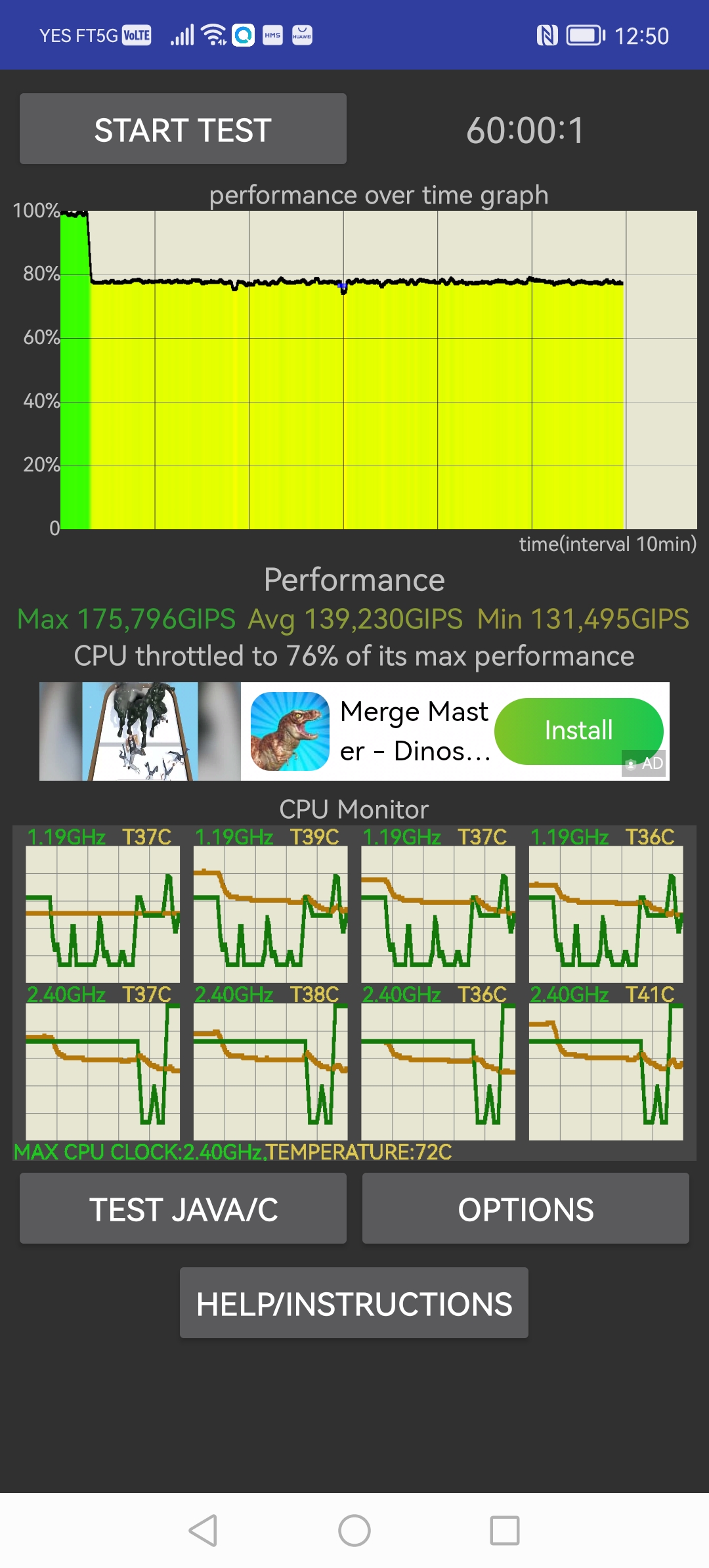Go back using the system back button
This screenshot has height=1568, width=709.
(x=203, y=1531)
